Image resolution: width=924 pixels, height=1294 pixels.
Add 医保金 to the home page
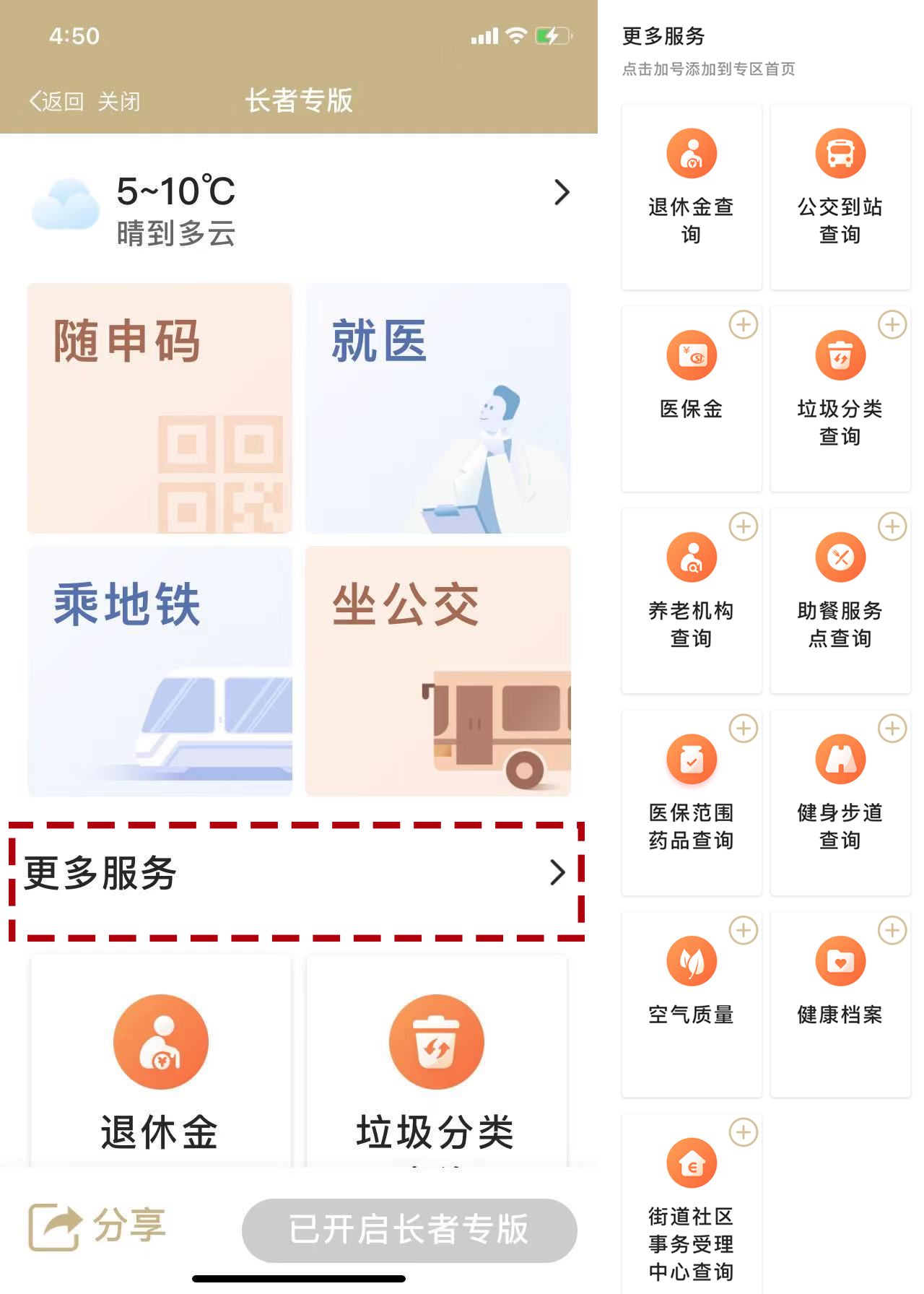[x=744, y=325]
